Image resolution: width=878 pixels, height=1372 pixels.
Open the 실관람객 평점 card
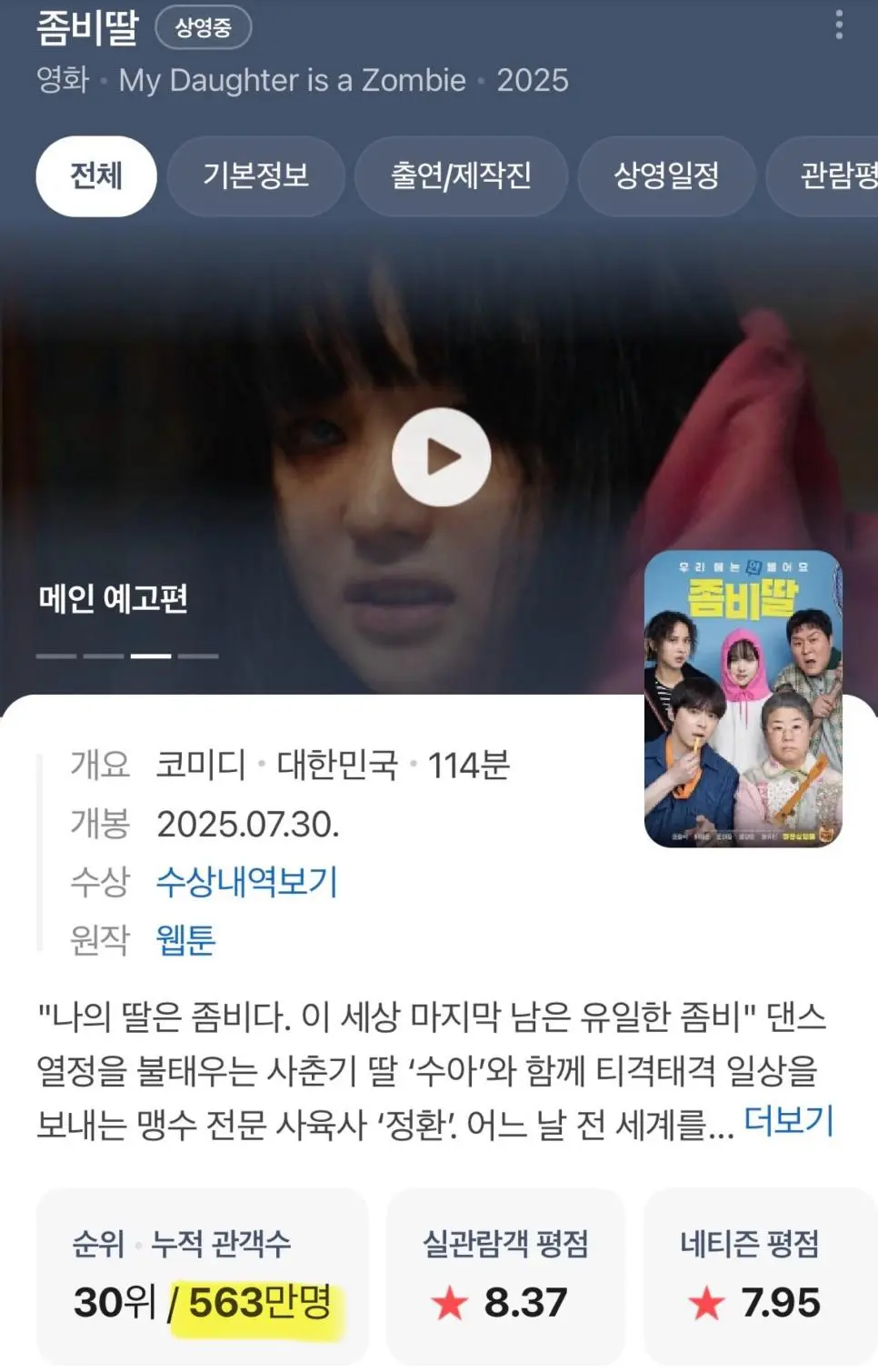coord(505,1275)
